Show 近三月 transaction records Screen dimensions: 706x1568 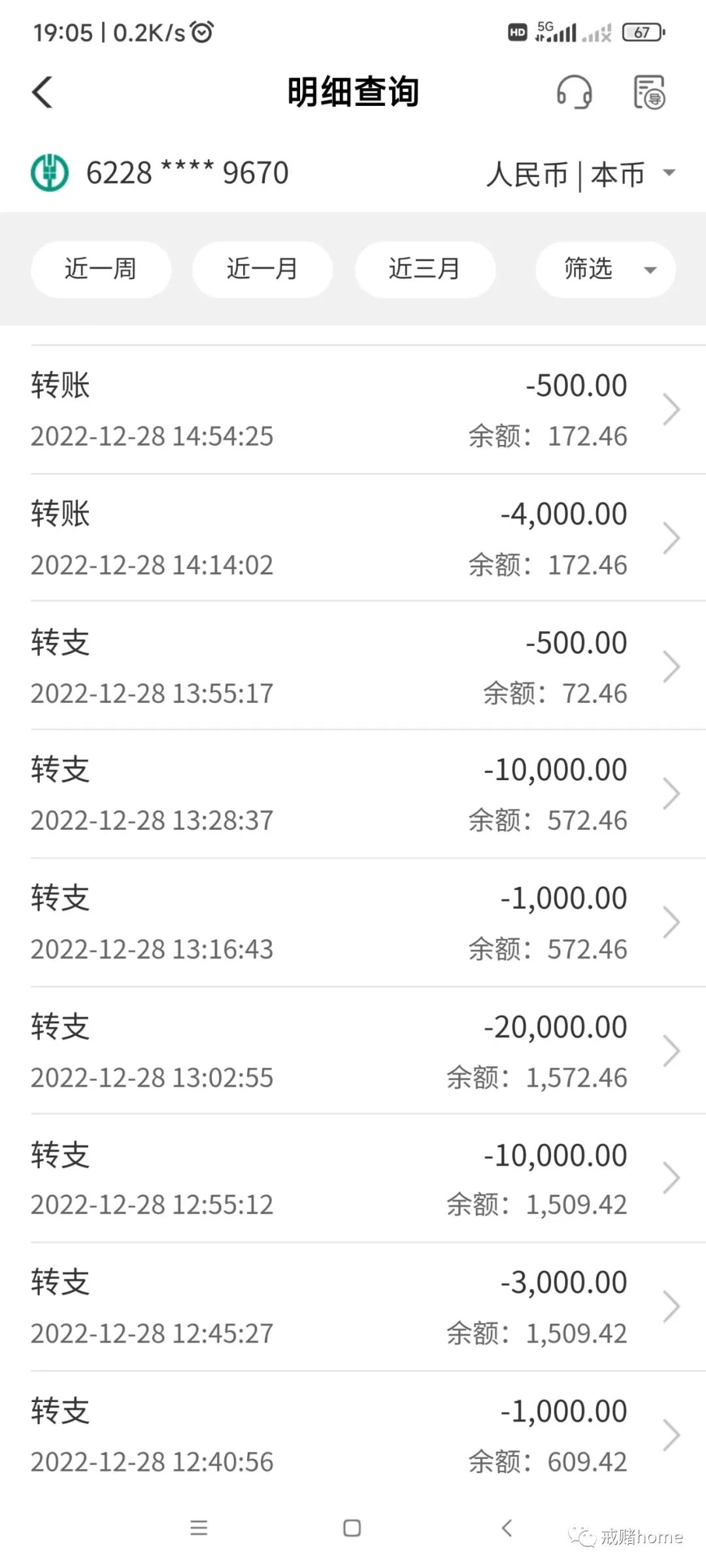click(425, 269)
